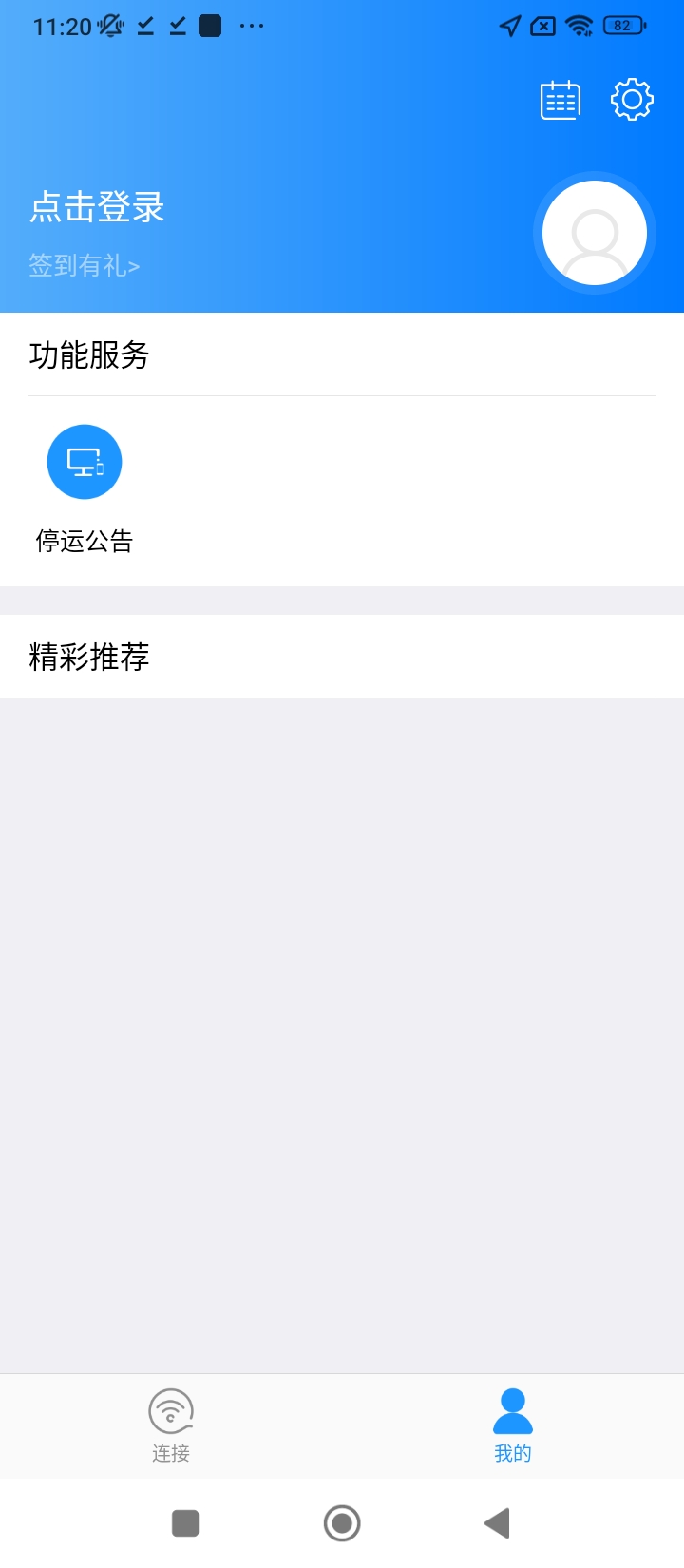Tap 点击登录 to log in
This screenshot has width=684, height=1568.
(x=97, y=207)
